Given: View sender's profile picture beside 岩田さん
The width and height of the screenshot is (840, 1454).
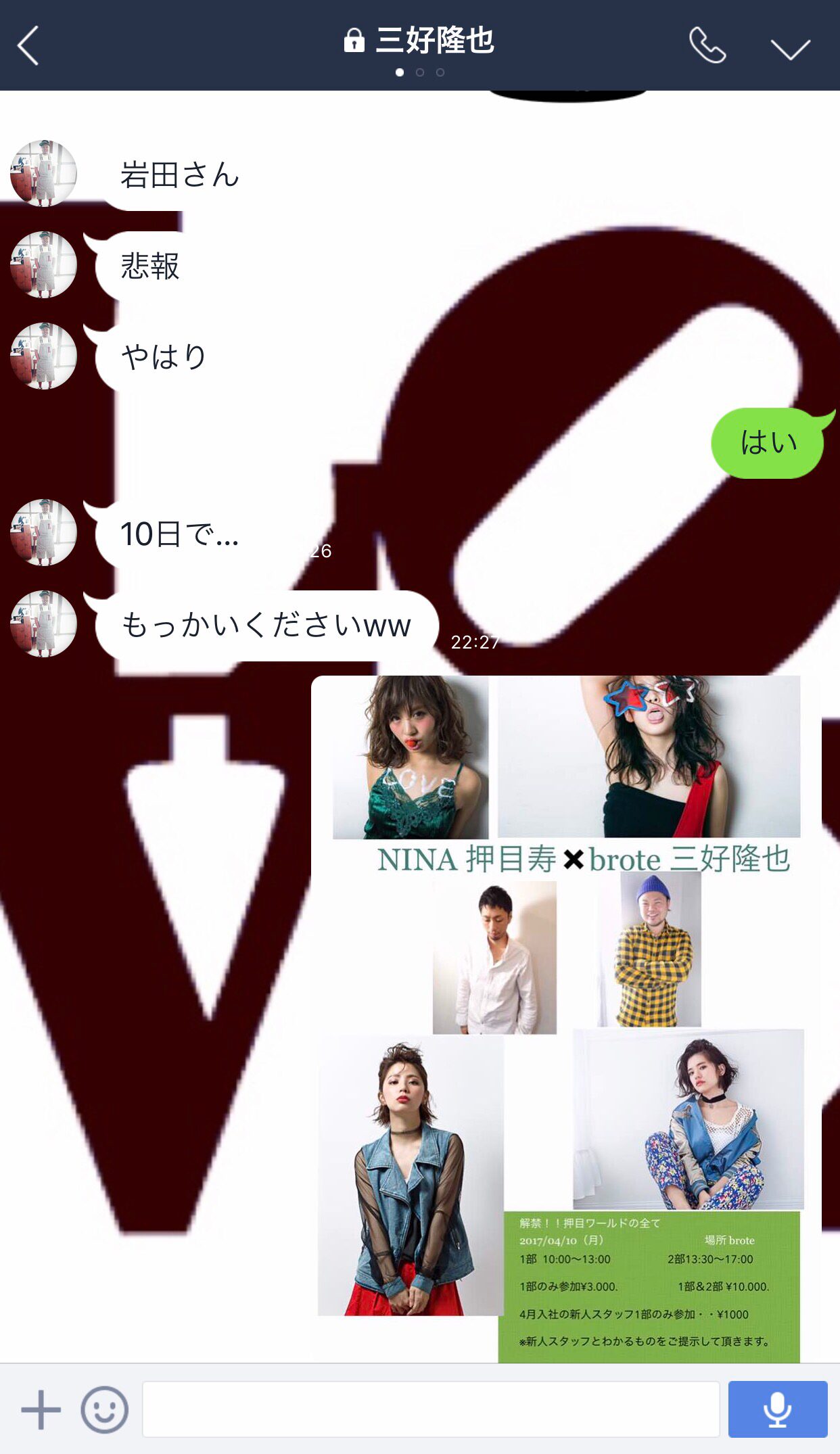Looking at the screenshot, I should pos(43,173).
